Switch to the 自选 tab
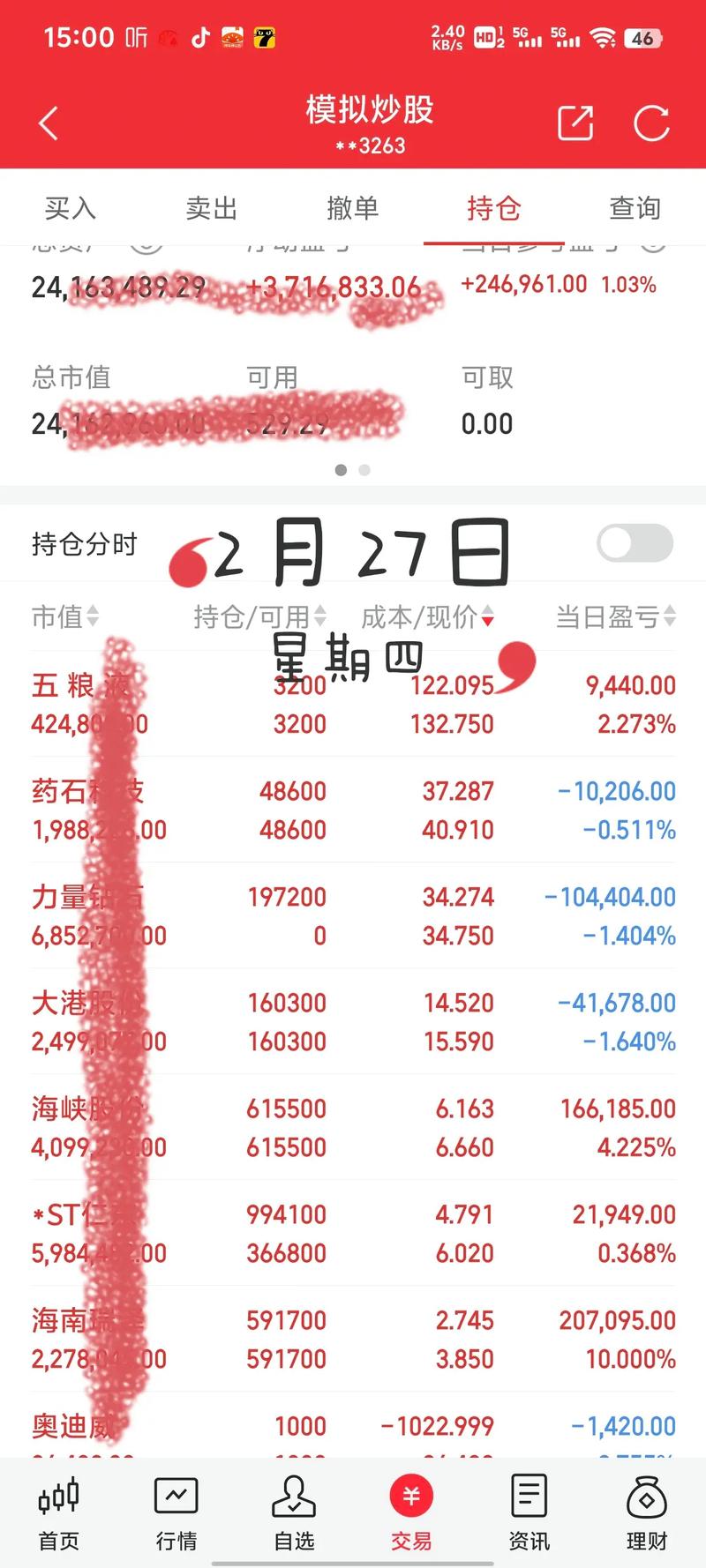The height and width of the screenshot is (1568, 706). [x=294, y=1513]
